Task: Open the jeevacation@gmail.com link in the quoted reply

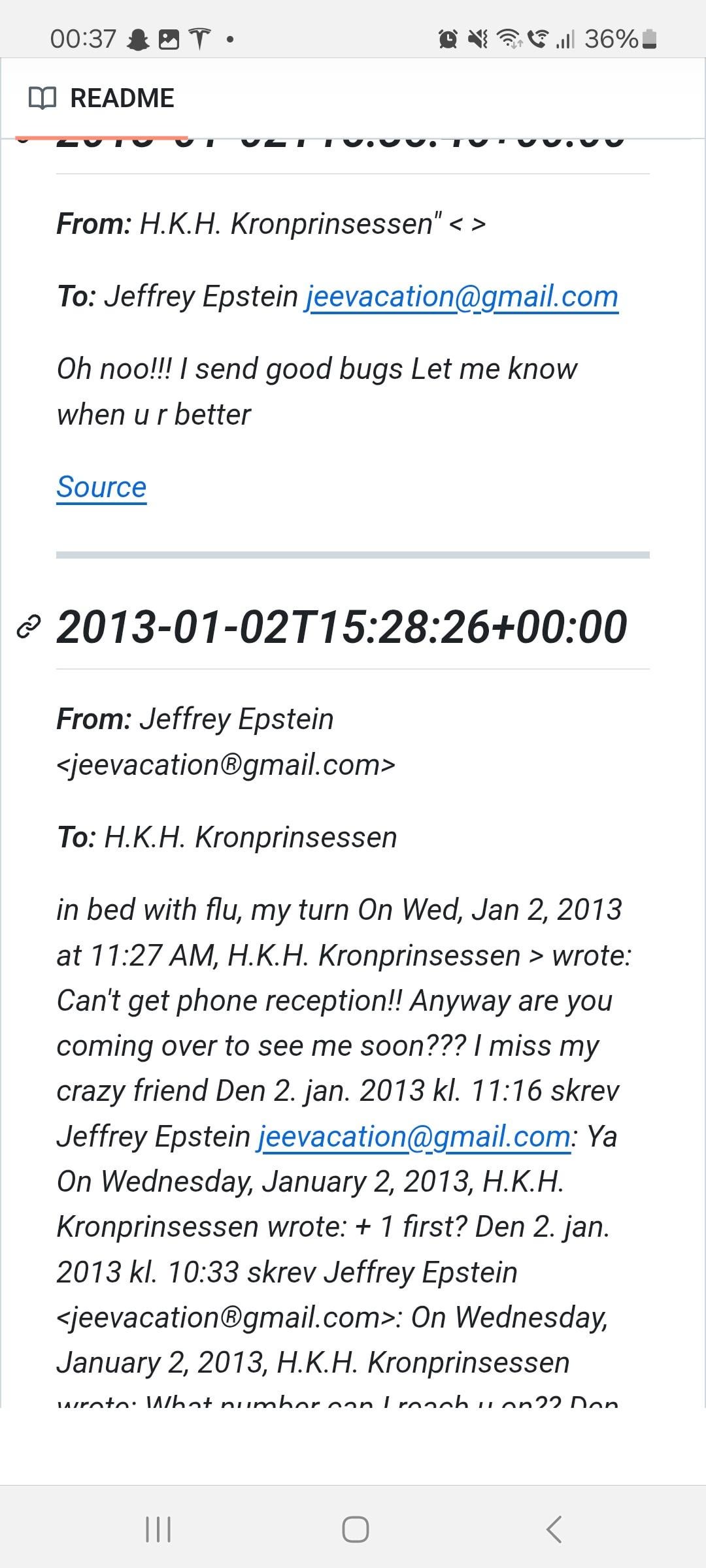Action: tap(414, 1137)
